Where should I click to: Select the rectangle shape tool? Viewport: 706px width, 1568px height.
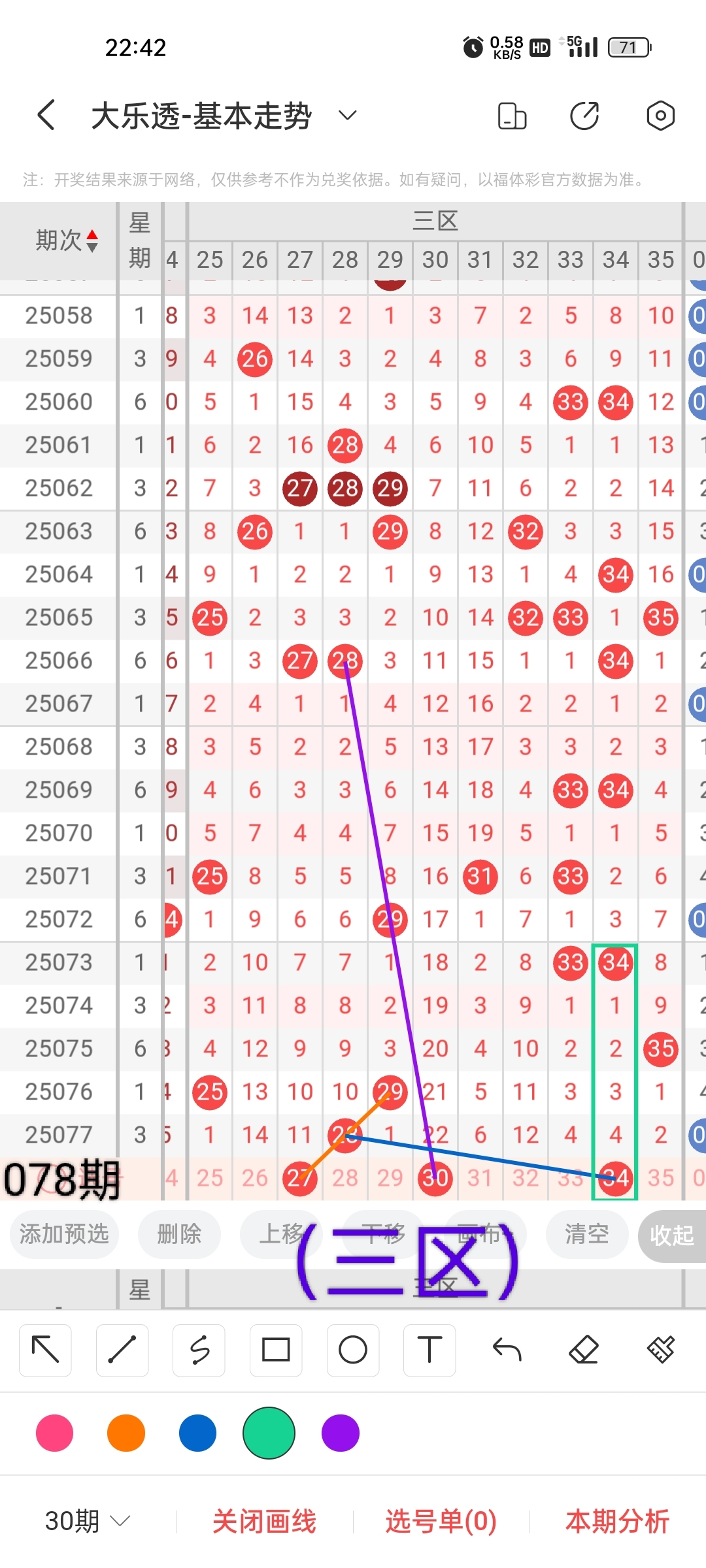click(x=276, y=1350)
